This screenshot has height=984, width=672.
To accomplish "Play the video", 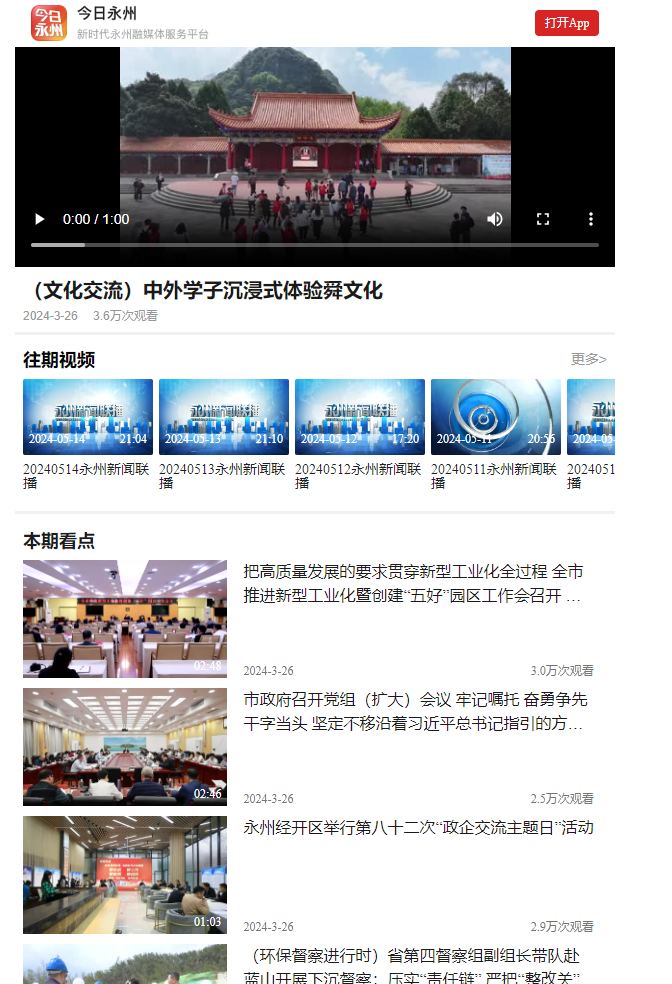I will 40,219.
